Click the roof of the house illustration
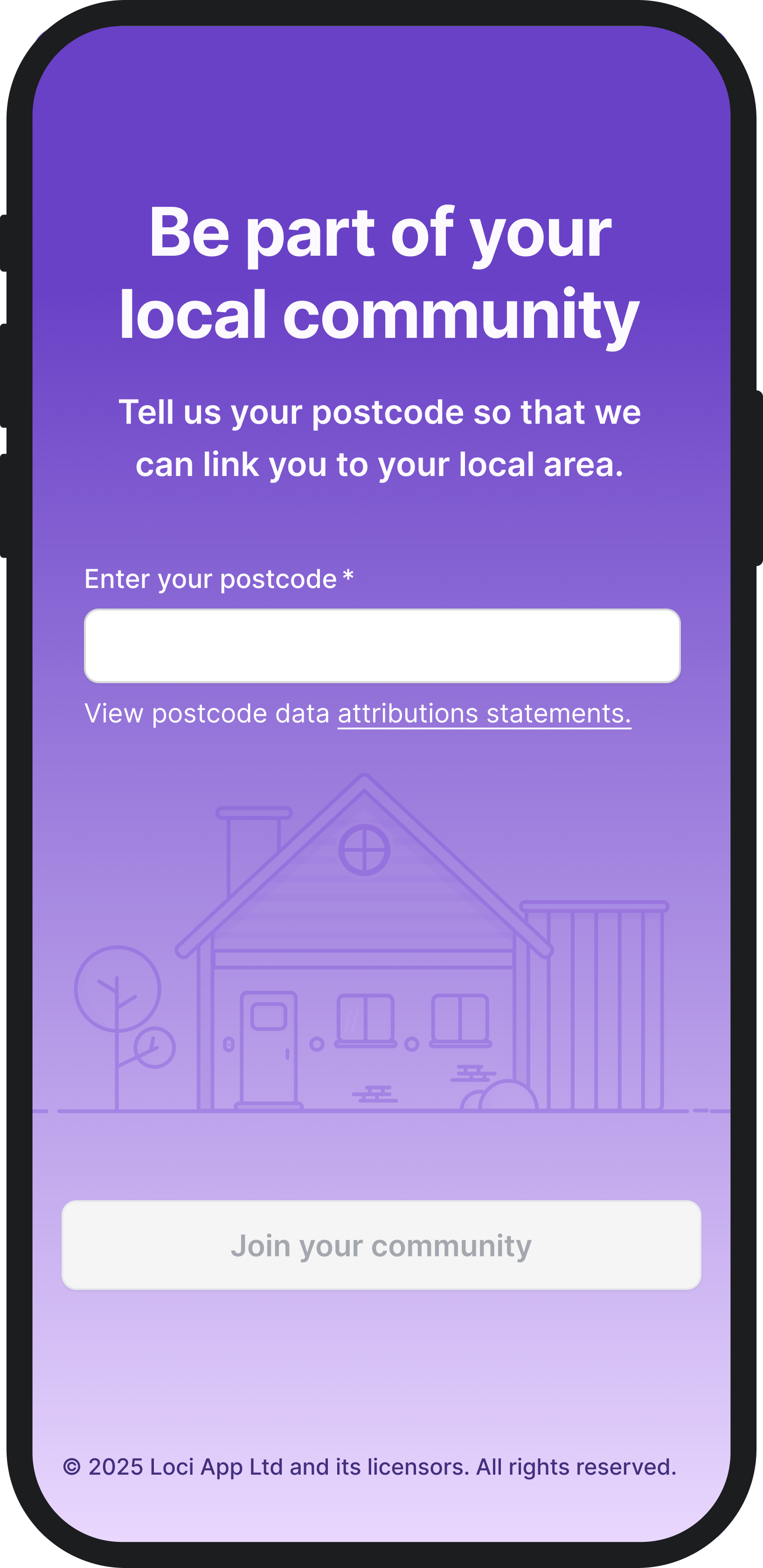This screenshot has height=1568, width=763. click(x=363, y=882)
